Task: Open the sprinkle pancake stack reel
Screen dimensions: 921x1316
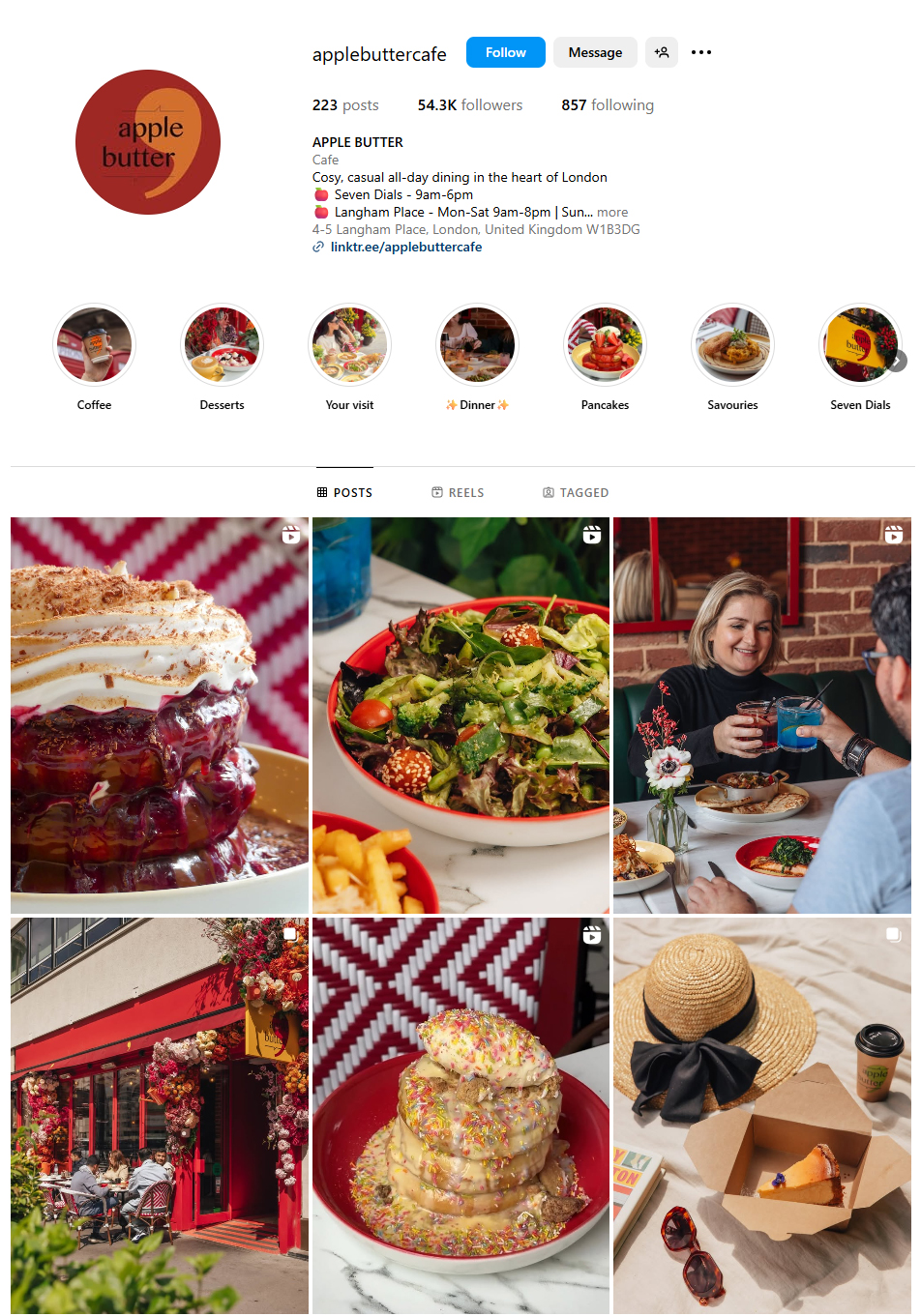Action: click(x=460, y=1116)
